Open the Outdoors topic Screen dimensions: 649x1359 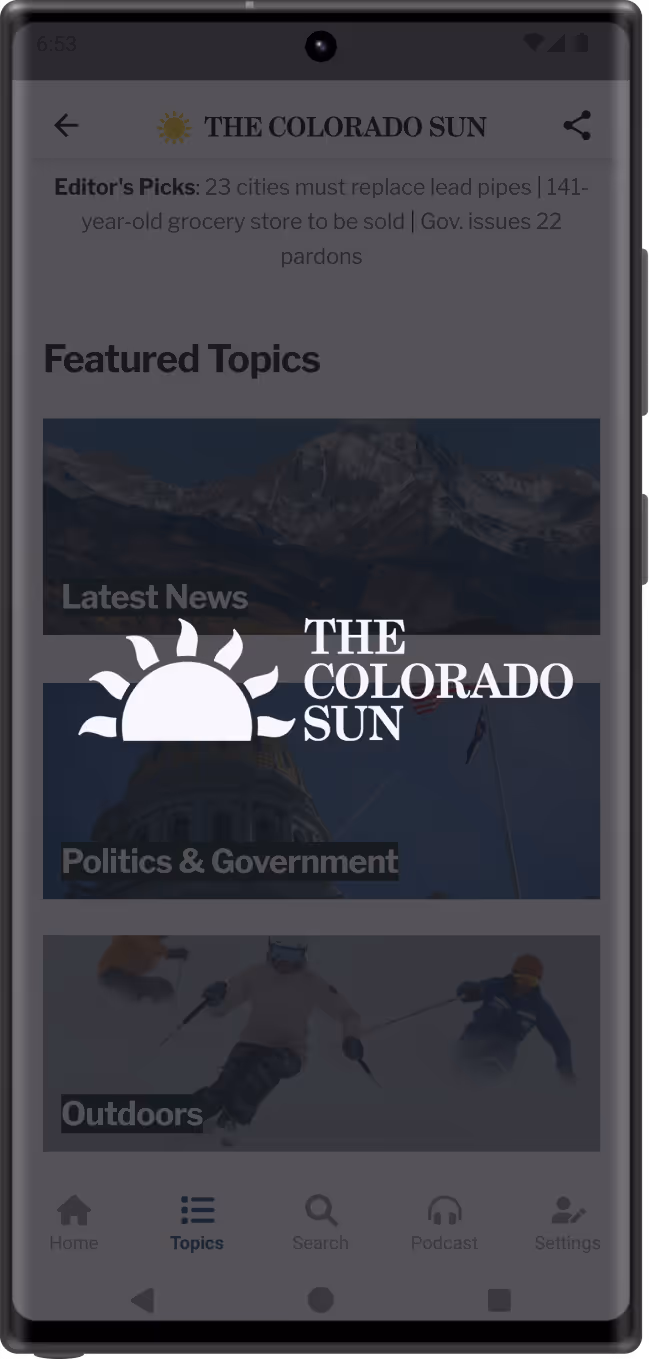(x=321, y=1043)
